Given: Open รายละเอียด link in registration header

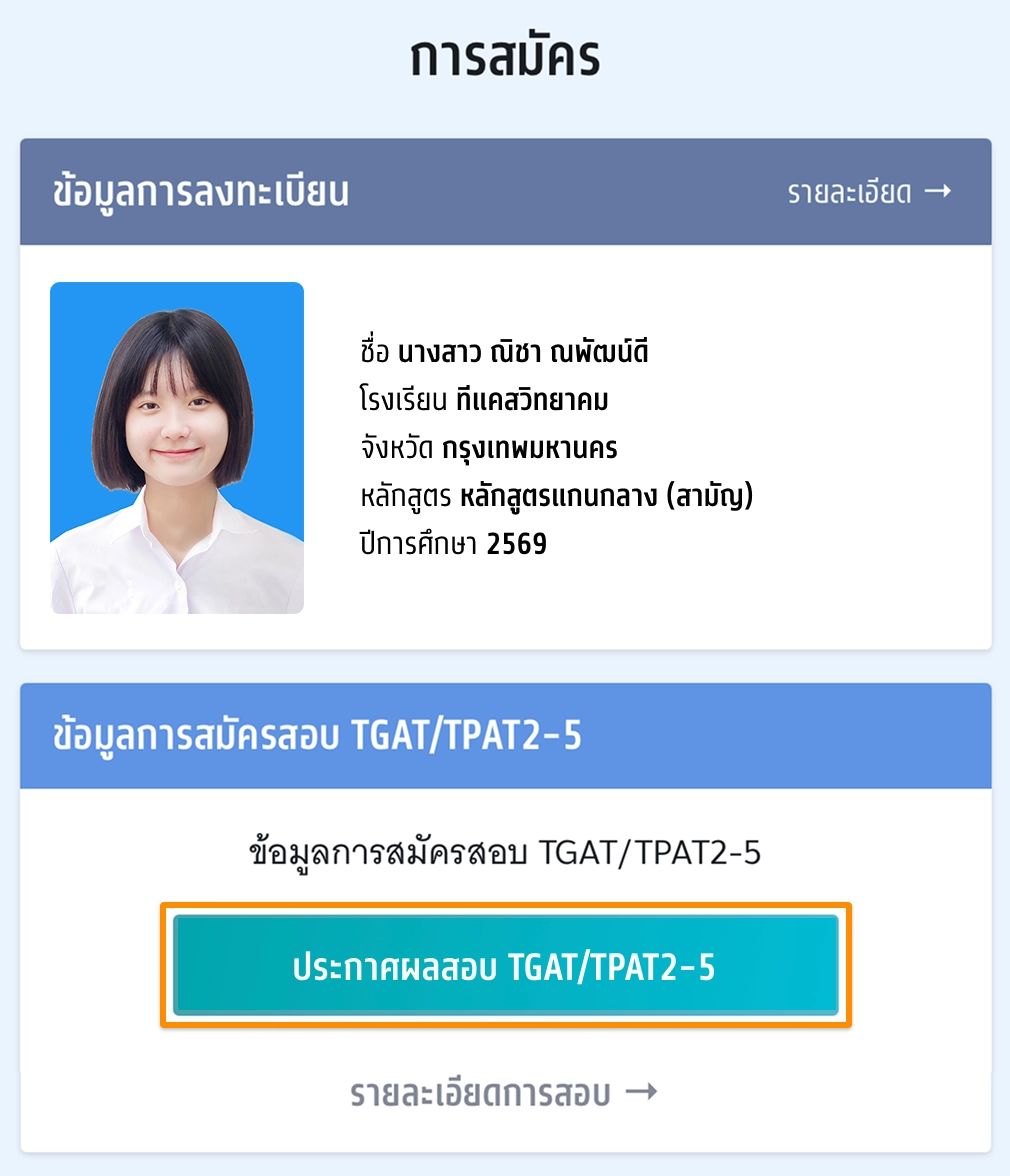Looking at the screenshot, I should (x=868, y=192).
